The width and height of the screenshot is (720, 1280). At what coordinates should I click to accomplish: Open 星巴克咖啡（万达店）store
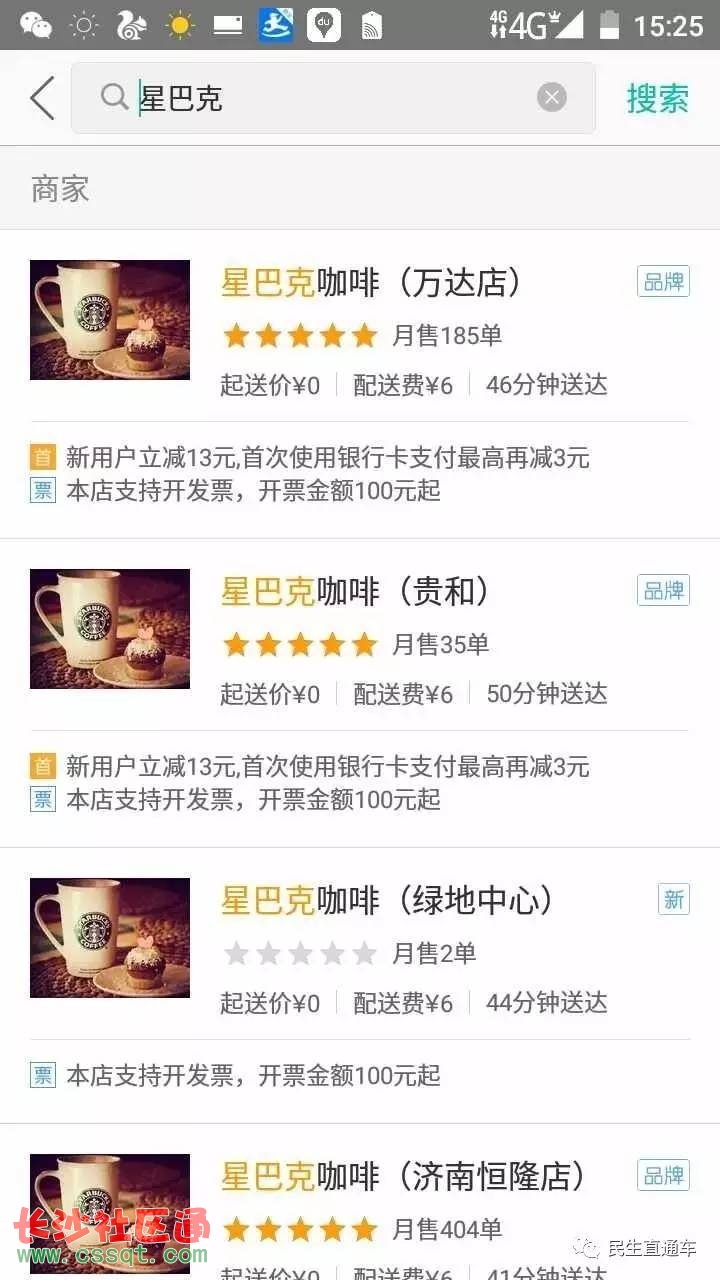pos(360,384)
